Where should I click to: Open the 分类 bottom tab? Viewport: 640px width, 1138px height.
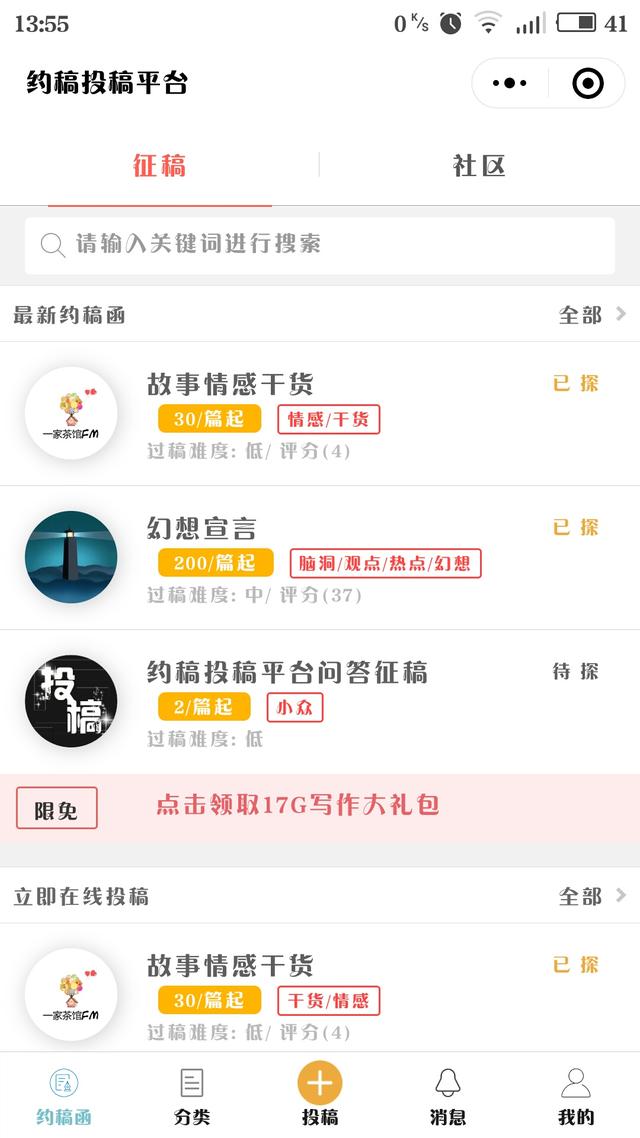(x=192, y=1096)
